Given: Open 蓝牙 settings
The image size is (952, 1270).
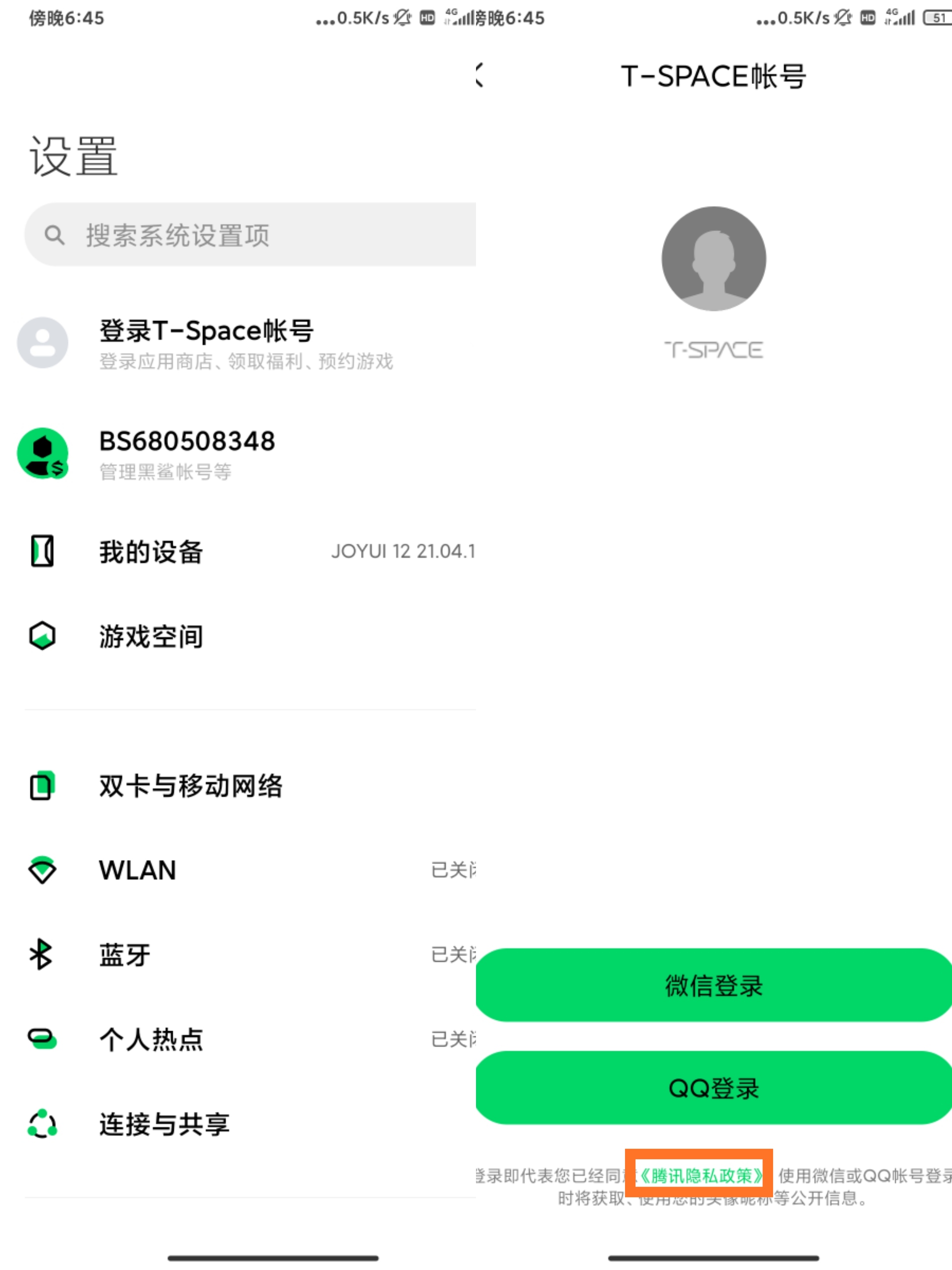Looking at the screenshot, I should (247, 955).
